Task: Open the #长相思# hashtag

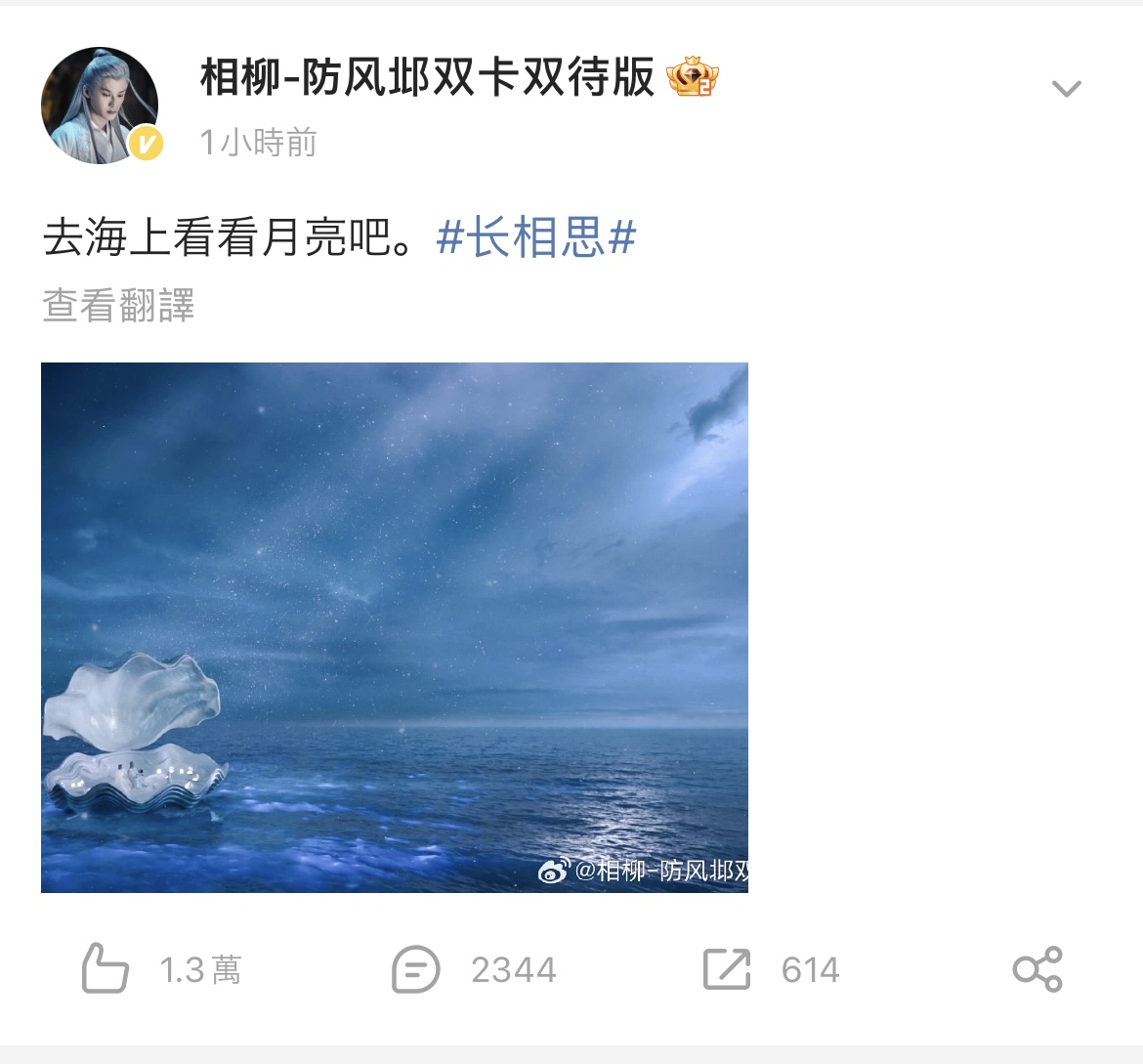Action: pos(536,237)
